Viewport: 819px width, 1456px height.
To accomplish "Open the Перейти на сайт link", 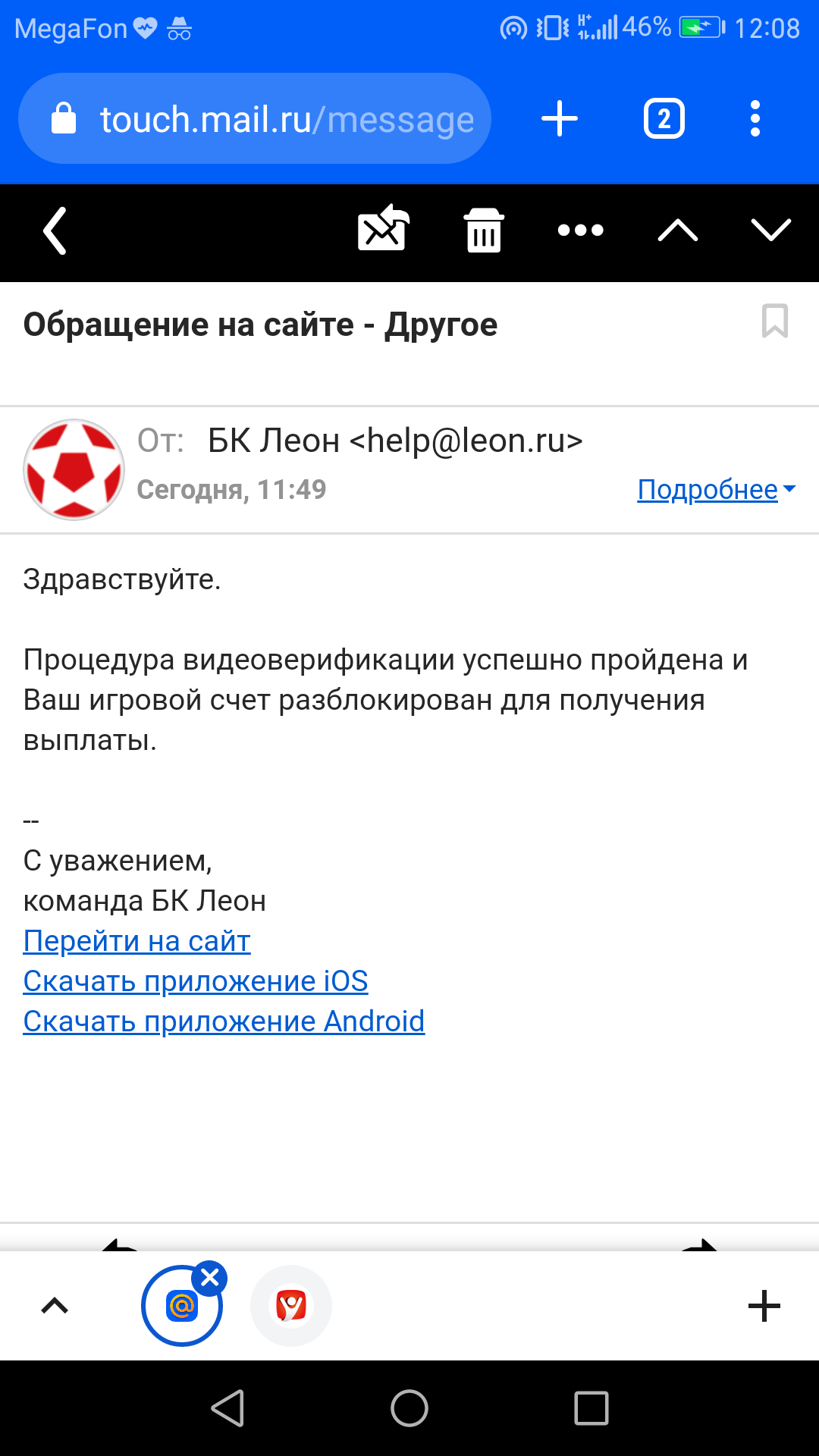I will 136,941.
